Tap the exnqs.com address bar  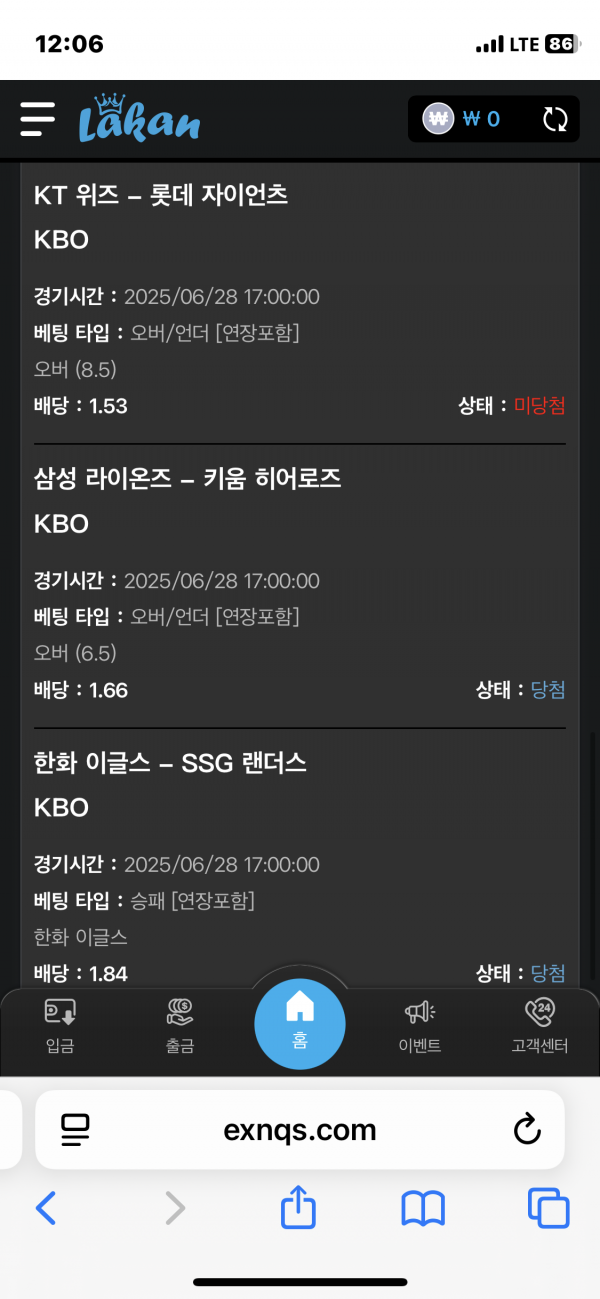click(x=300, y=1130)
